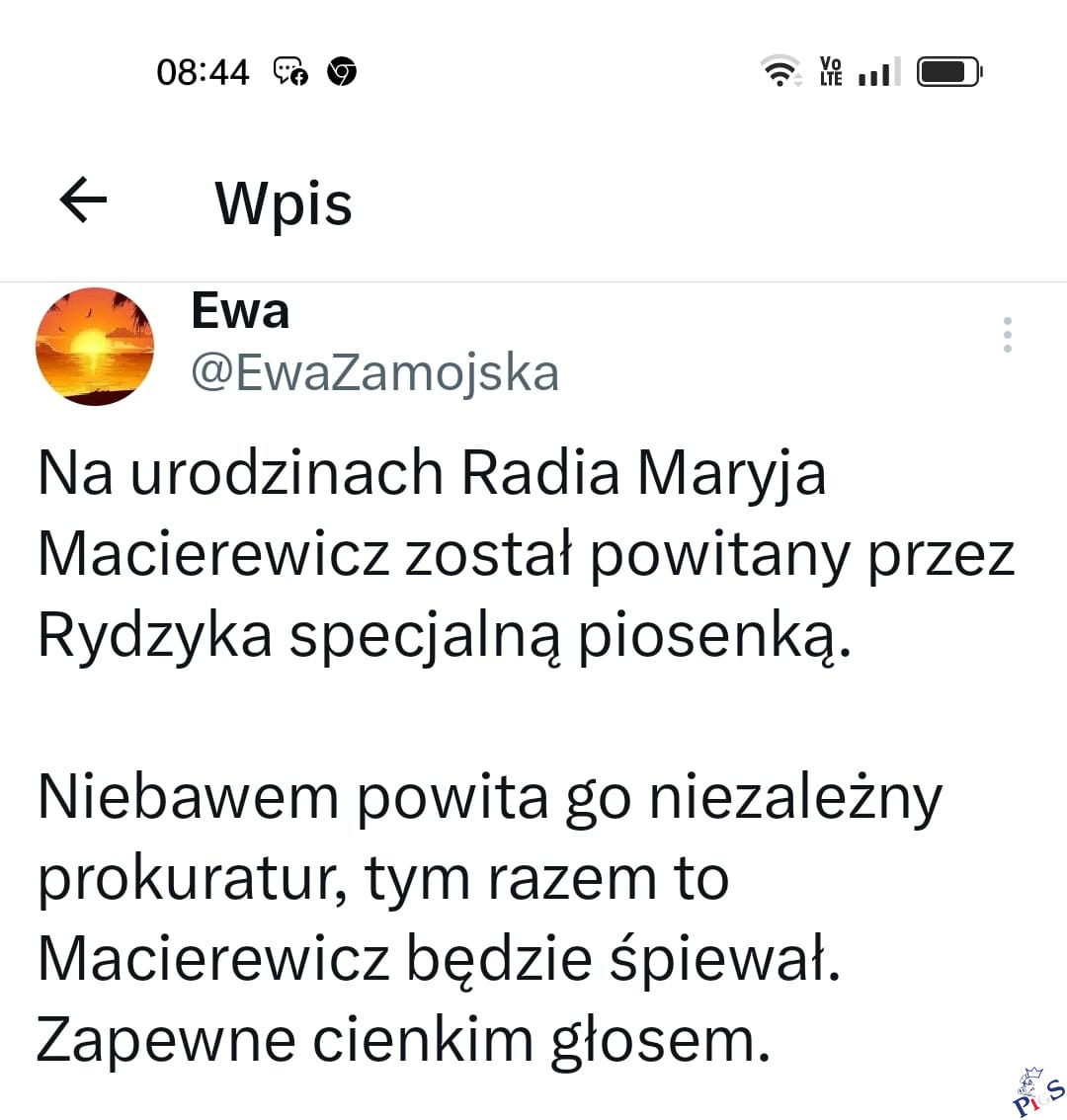Open the post's three-dot overflow menu
This screenshot has height=1120, width=1067.
pyautogui.click(x=1007, y=335)
